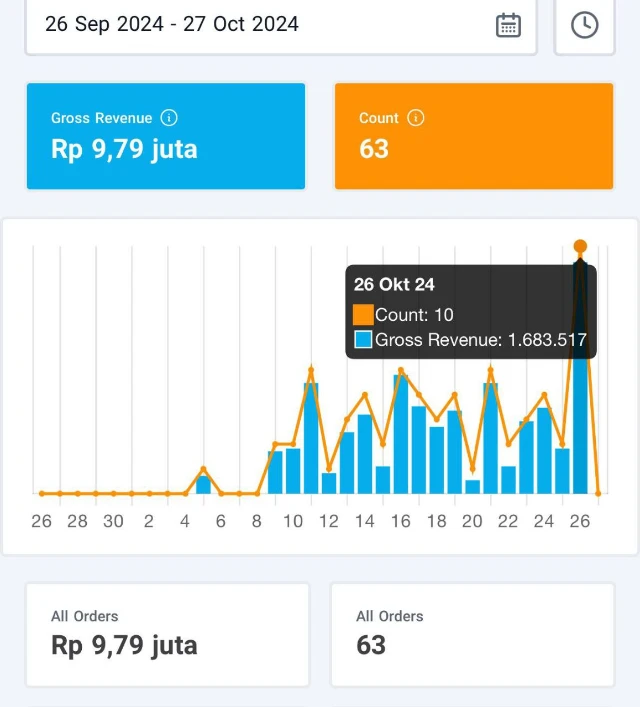The image size is (640, 707).
Task: Tap the 26 Okt bar in chart
Action: click(580, 420)
